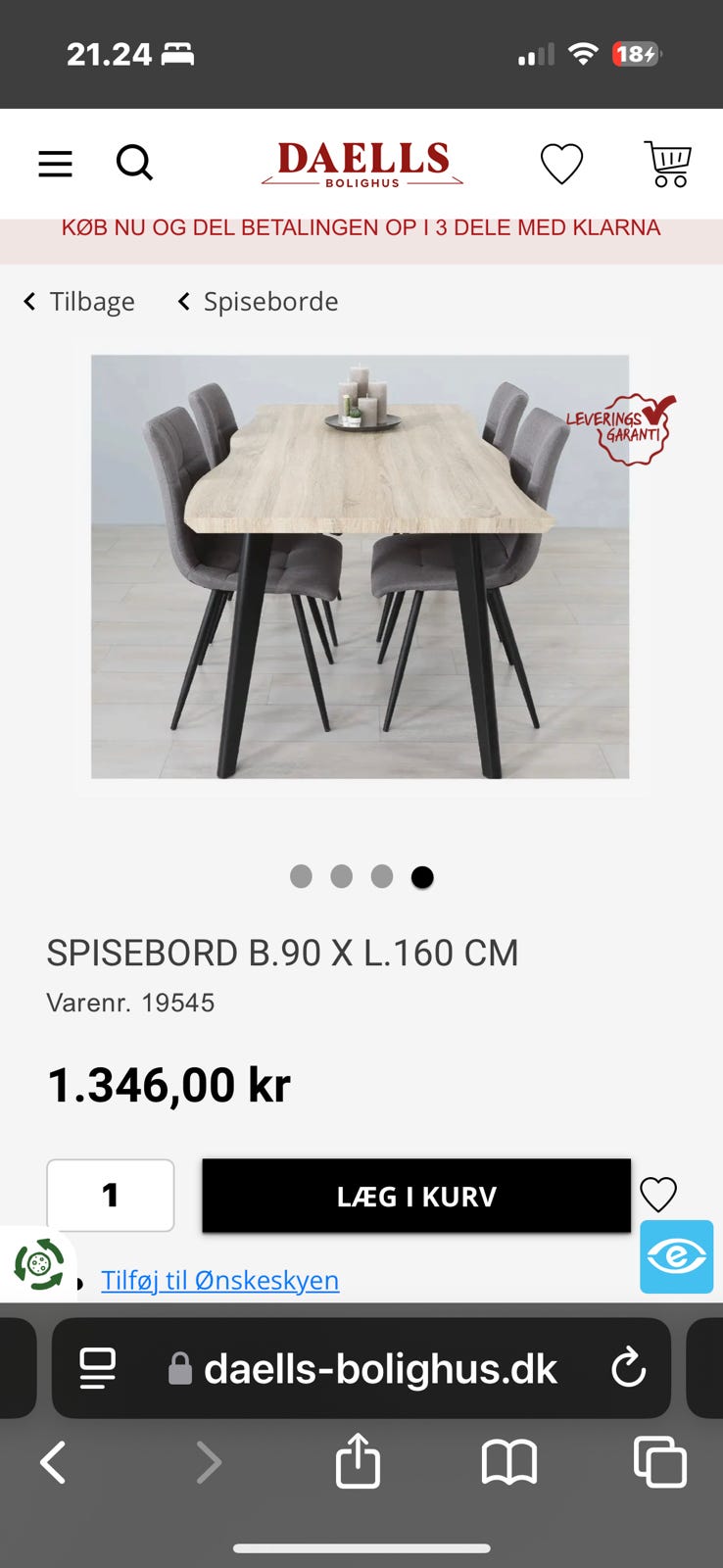
Task: Select the fourth carousel dot
Action: pos(421,877)
